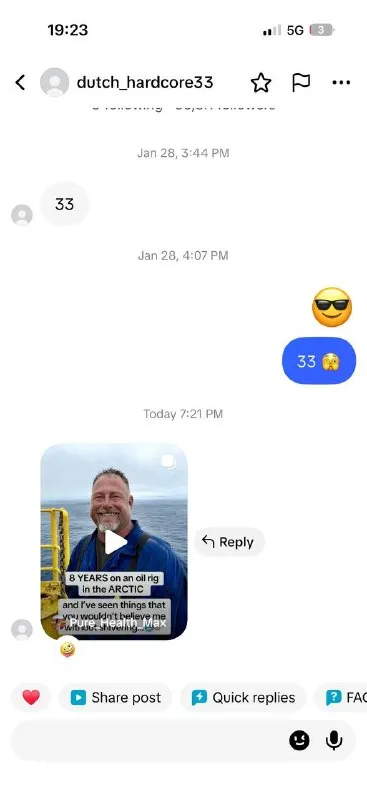Tap the Share post chip

point(115,697)
